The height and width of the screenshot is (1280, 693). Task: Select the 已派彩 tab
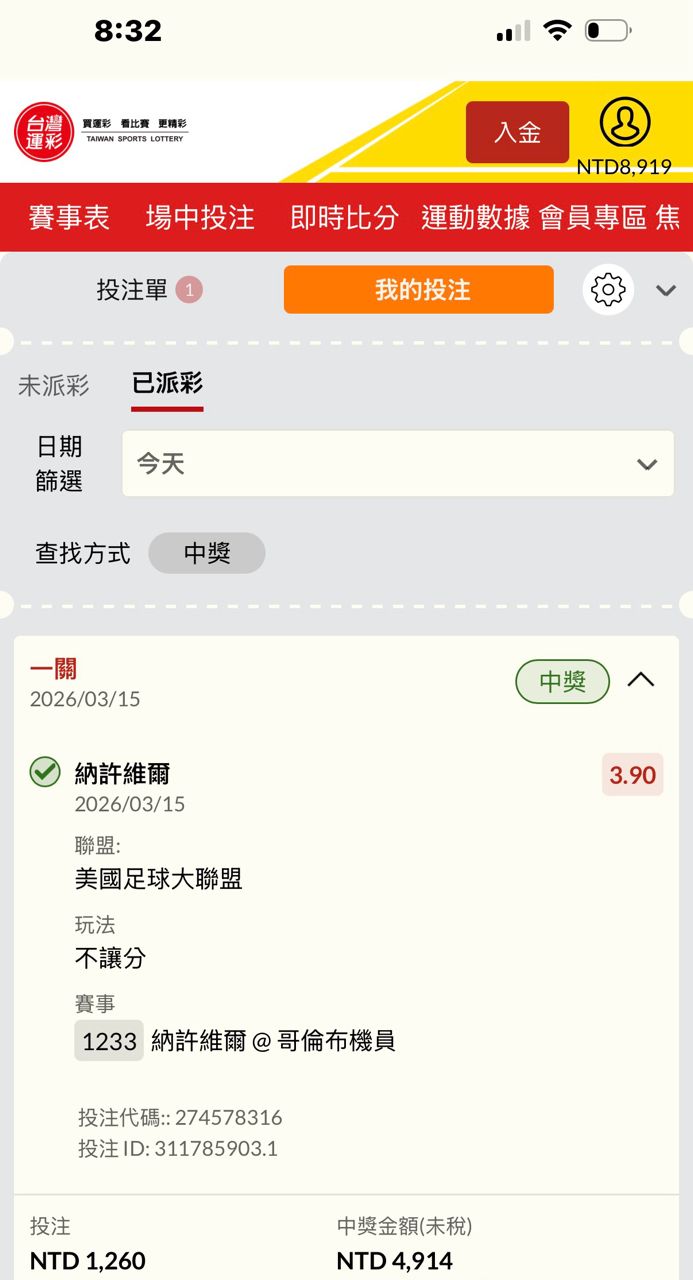pos(167,385)
